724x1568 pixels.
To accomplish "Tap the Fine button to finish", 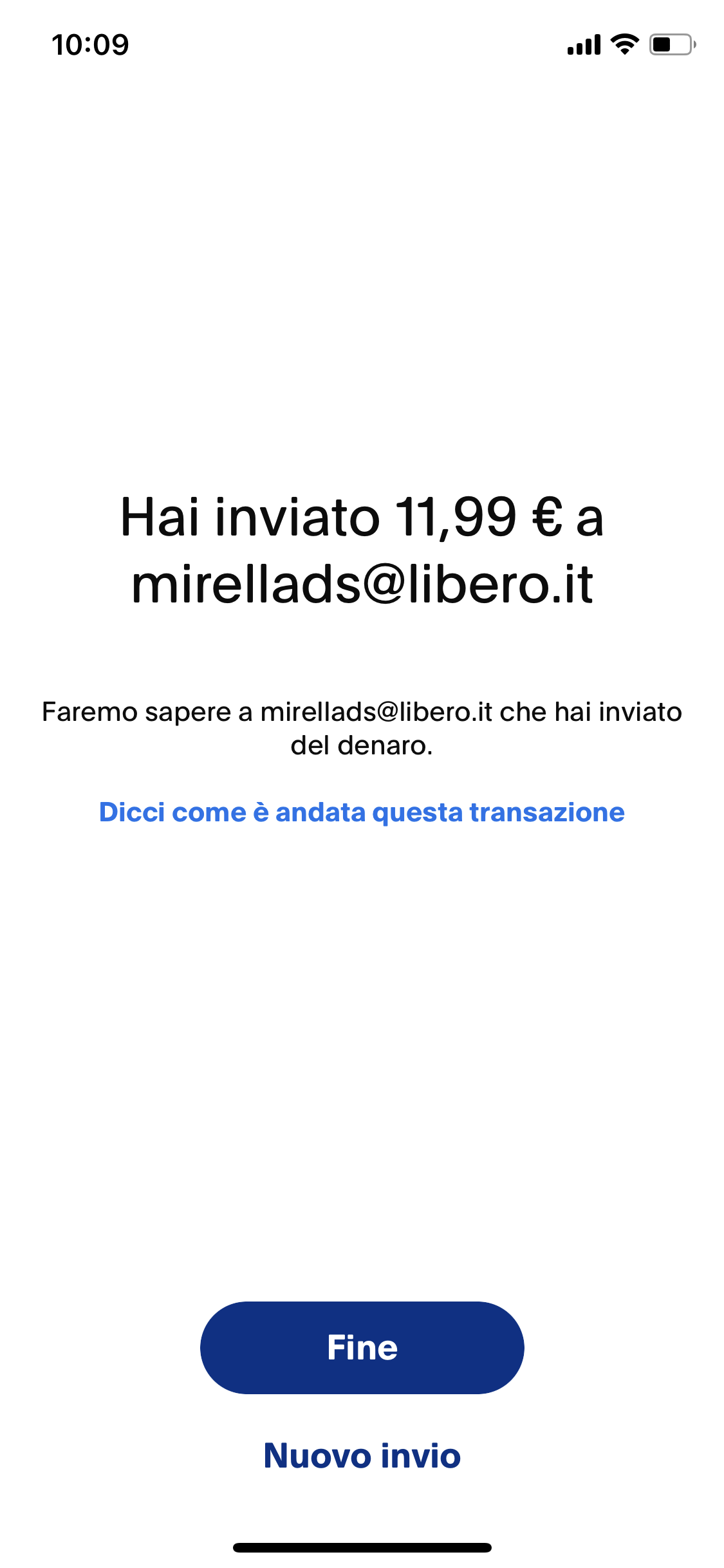I will point(362,1347).
